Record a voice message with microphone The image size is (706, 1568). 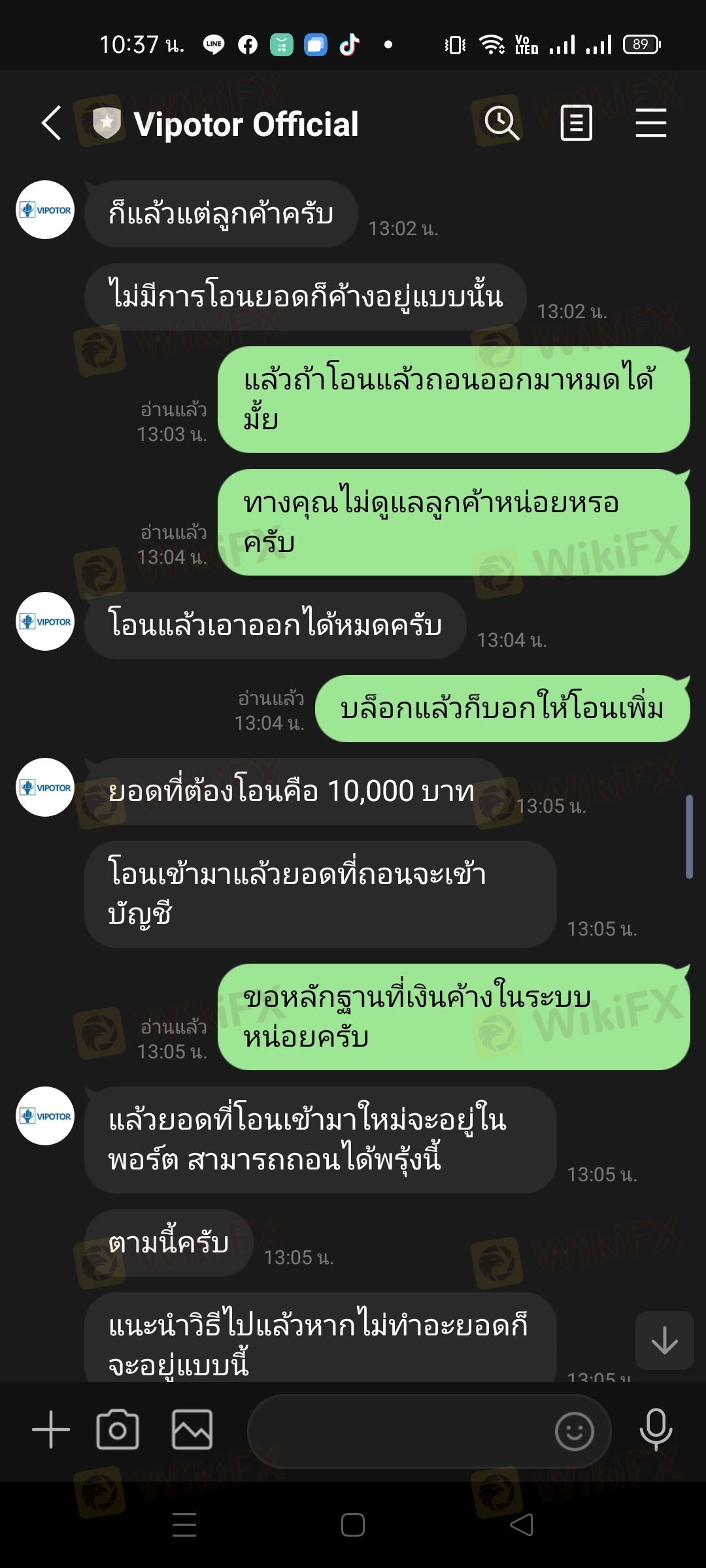coord(656,1429)
